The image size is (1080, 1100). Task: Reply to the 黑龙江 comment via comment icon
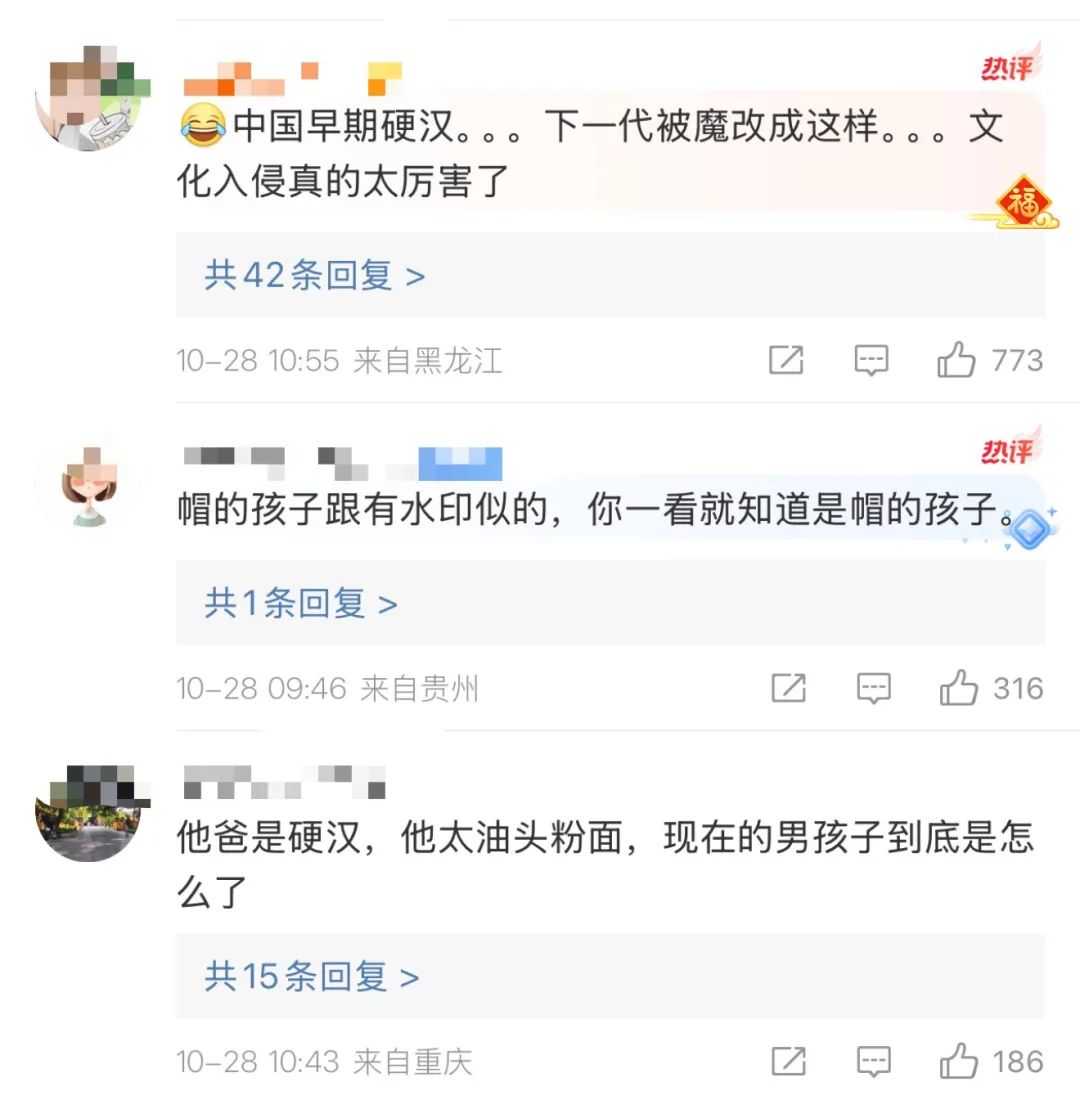click(x=872, y=360)
